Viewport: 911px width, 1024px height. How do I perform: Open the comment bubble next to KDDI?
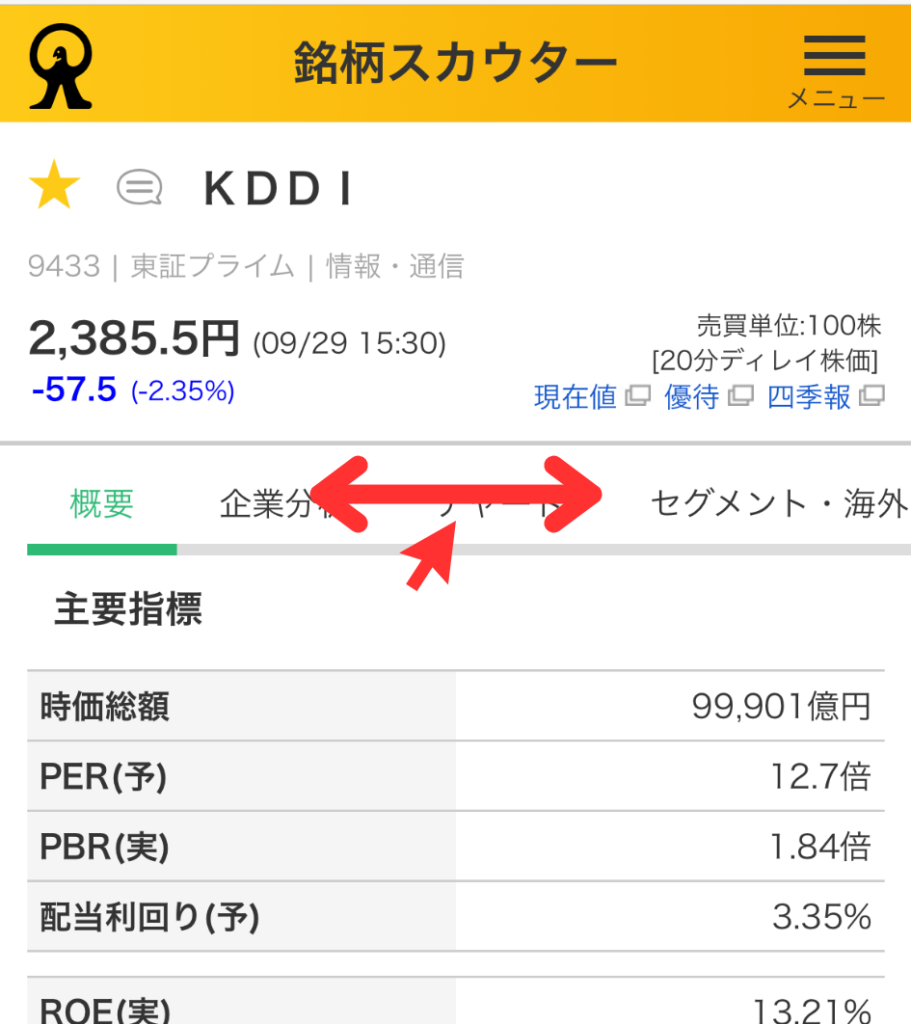(139, 187)
